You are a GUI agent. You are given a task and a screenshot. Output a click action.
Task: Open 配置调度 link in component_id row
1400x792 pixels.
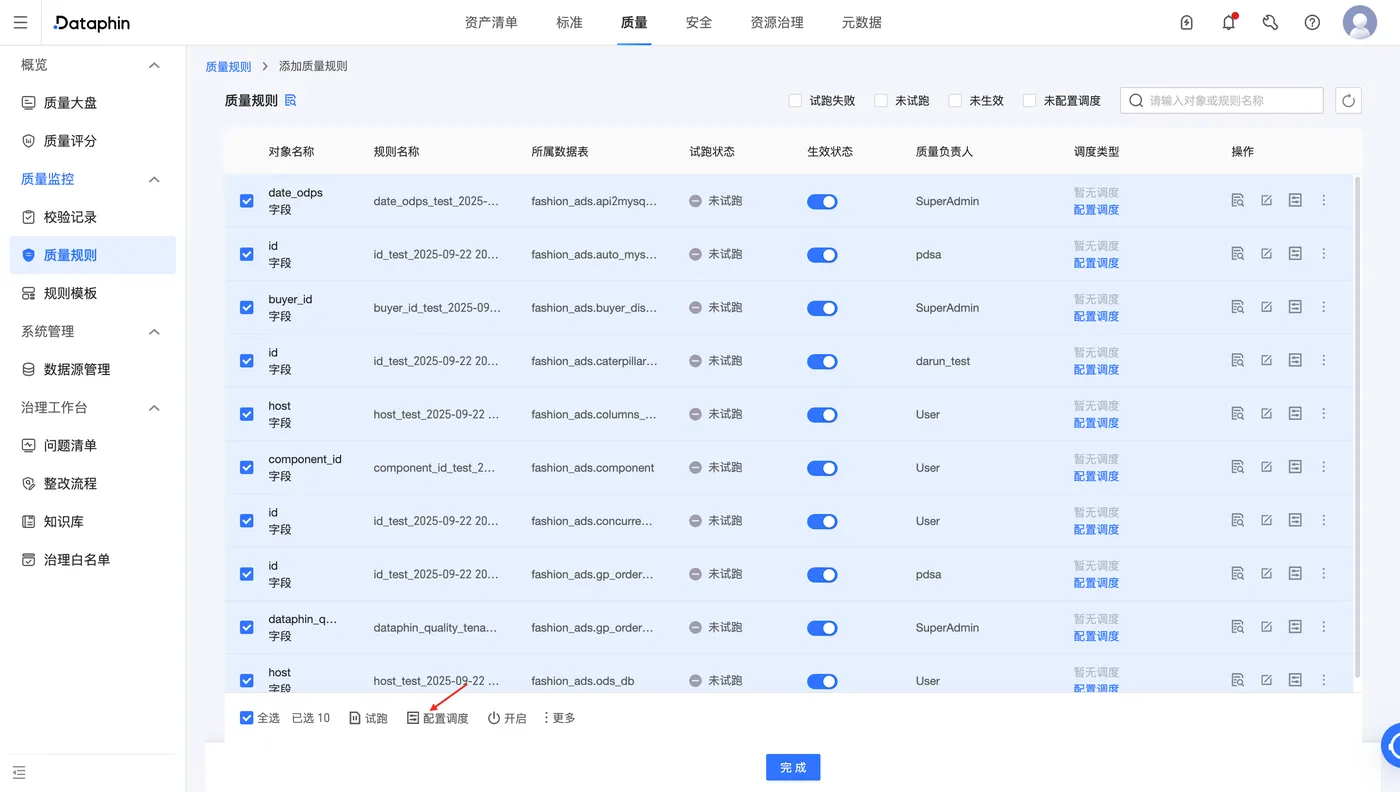[1096, 476]
